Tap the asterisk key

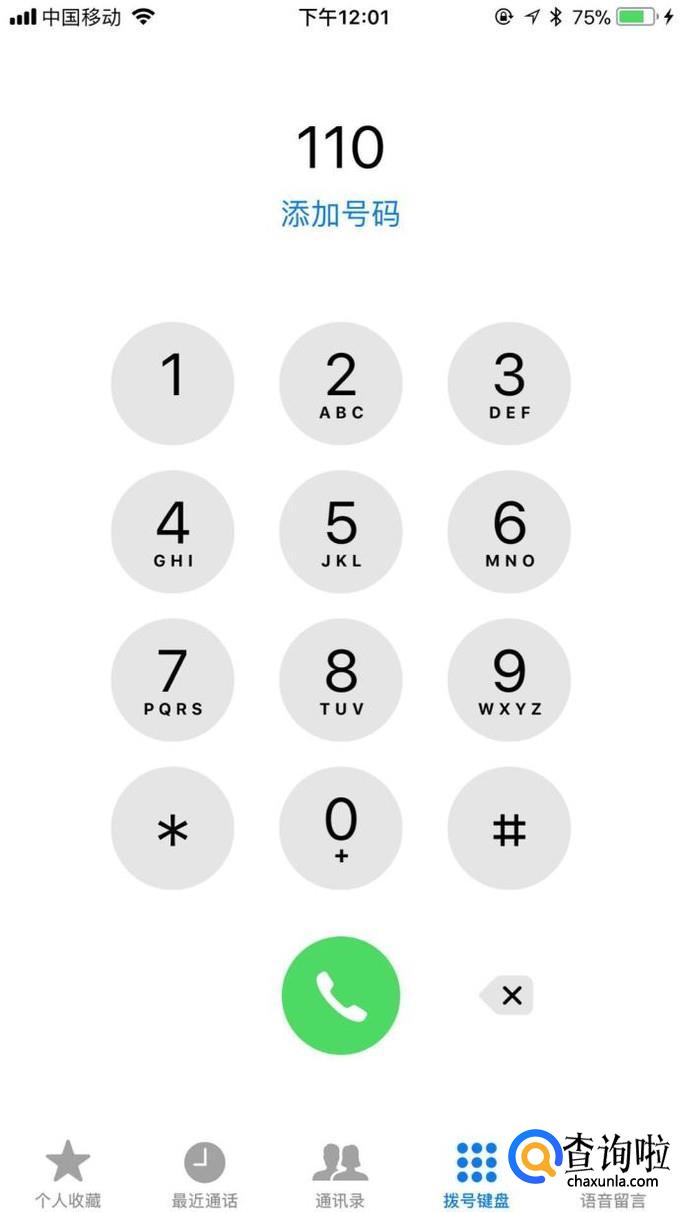[x=172, y=828]
